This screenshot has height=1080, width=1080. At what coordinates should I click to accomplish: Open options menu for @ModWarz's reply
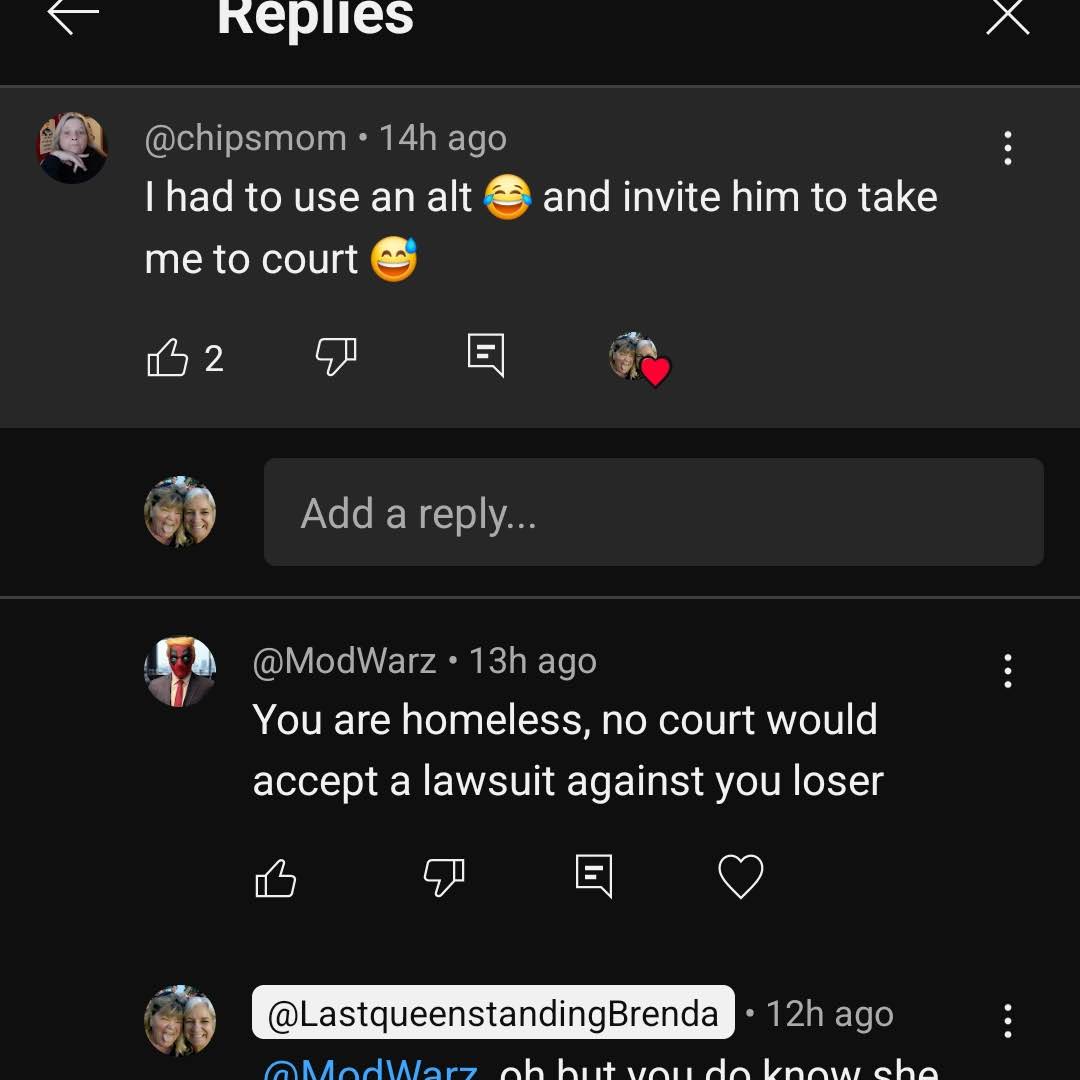(x=1007, y=671)
